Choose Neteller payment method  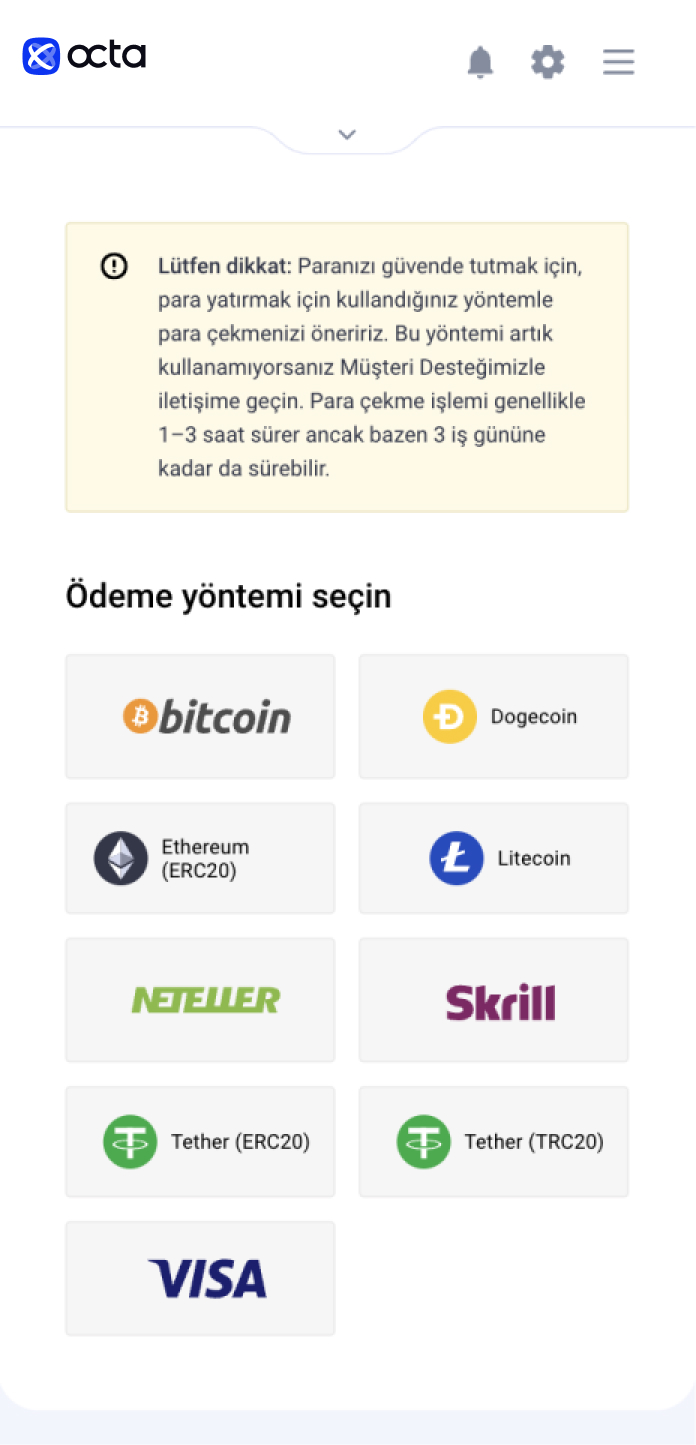pyautogui.click(x=200, y=1000)
